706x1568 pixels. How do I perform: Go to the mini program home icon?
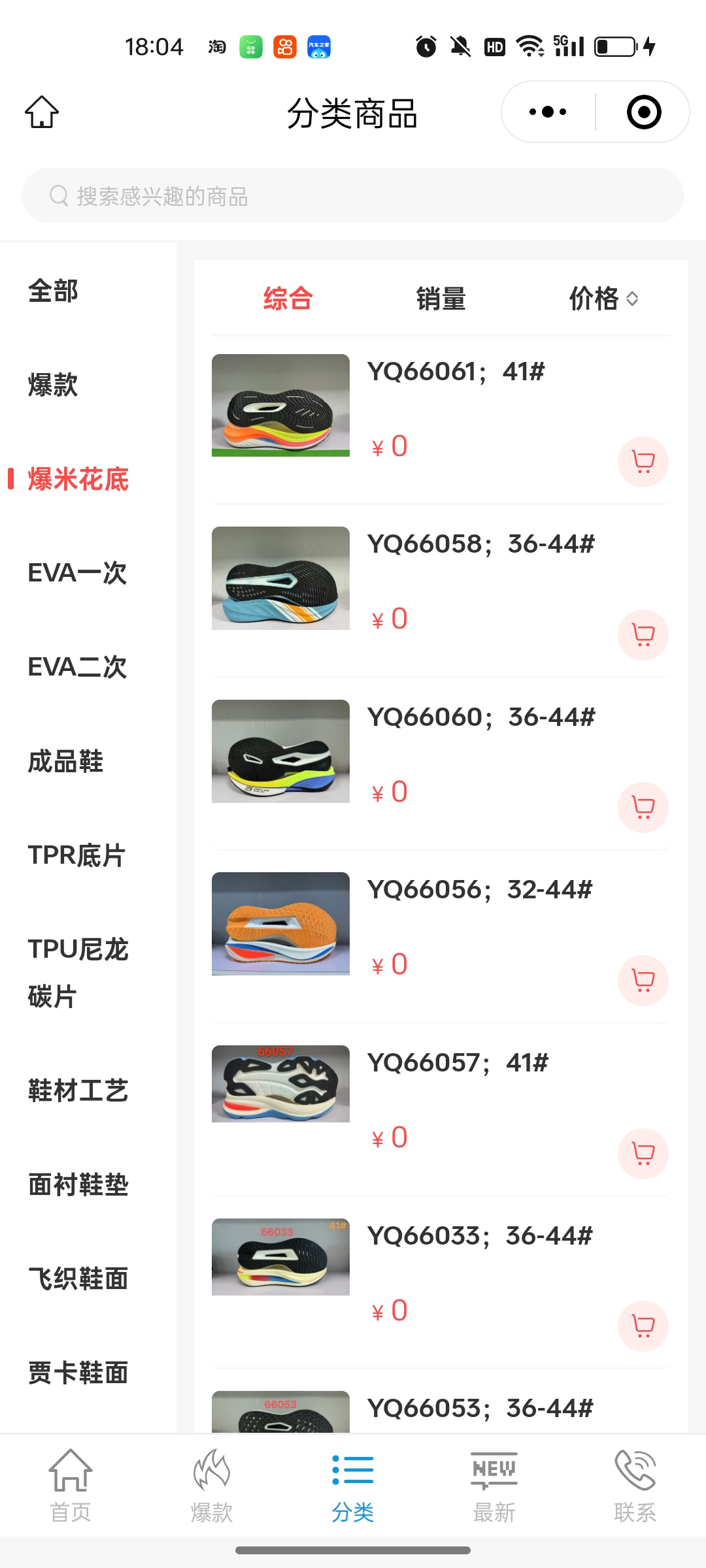pos(42,112)
